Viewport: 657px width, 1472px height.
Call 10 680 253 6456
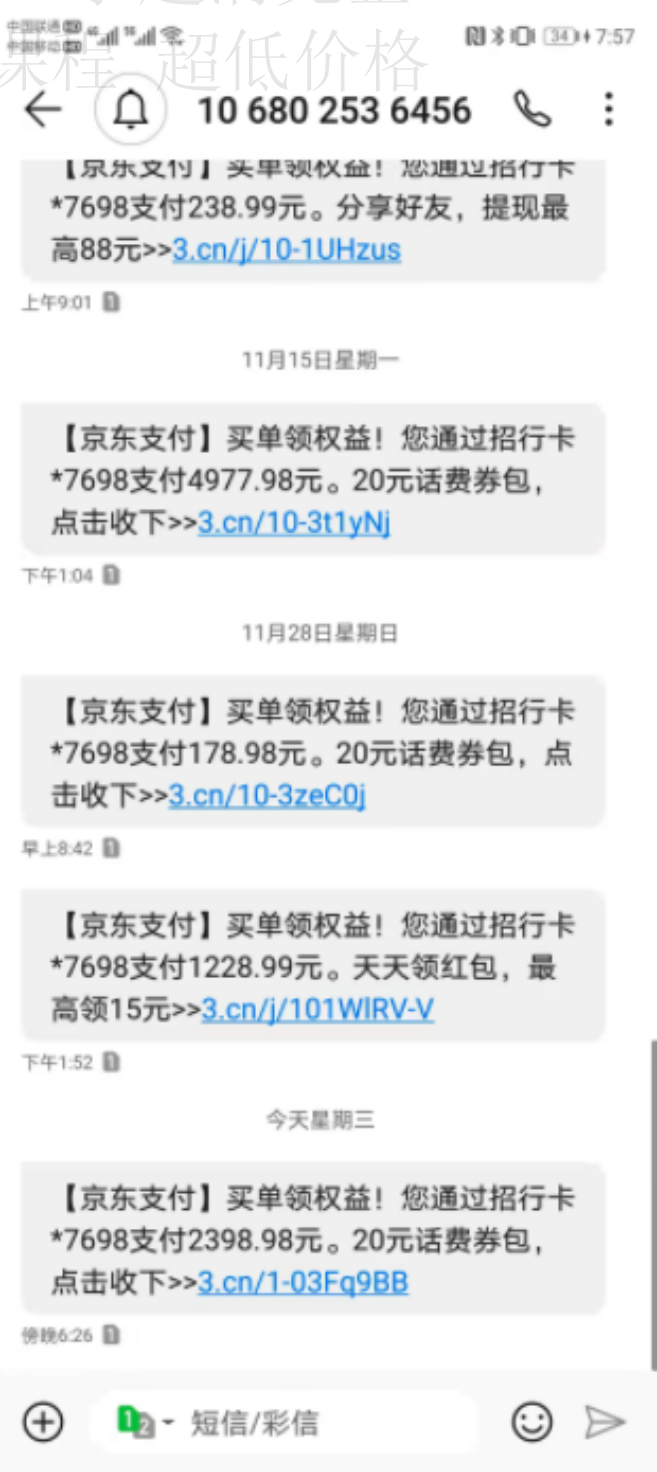(532, 110)
